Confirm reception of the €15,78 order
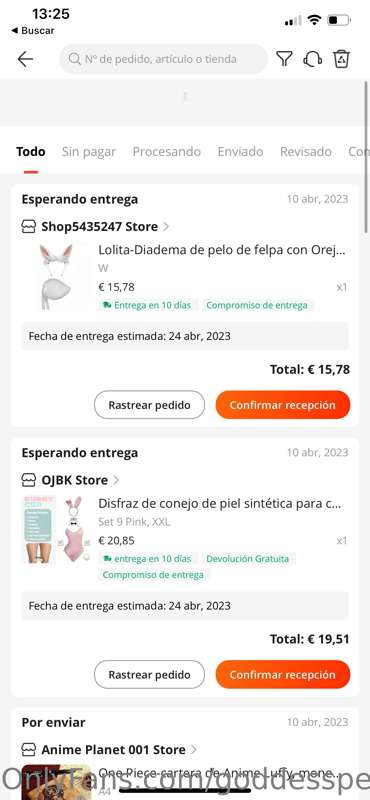 (283, 405)
